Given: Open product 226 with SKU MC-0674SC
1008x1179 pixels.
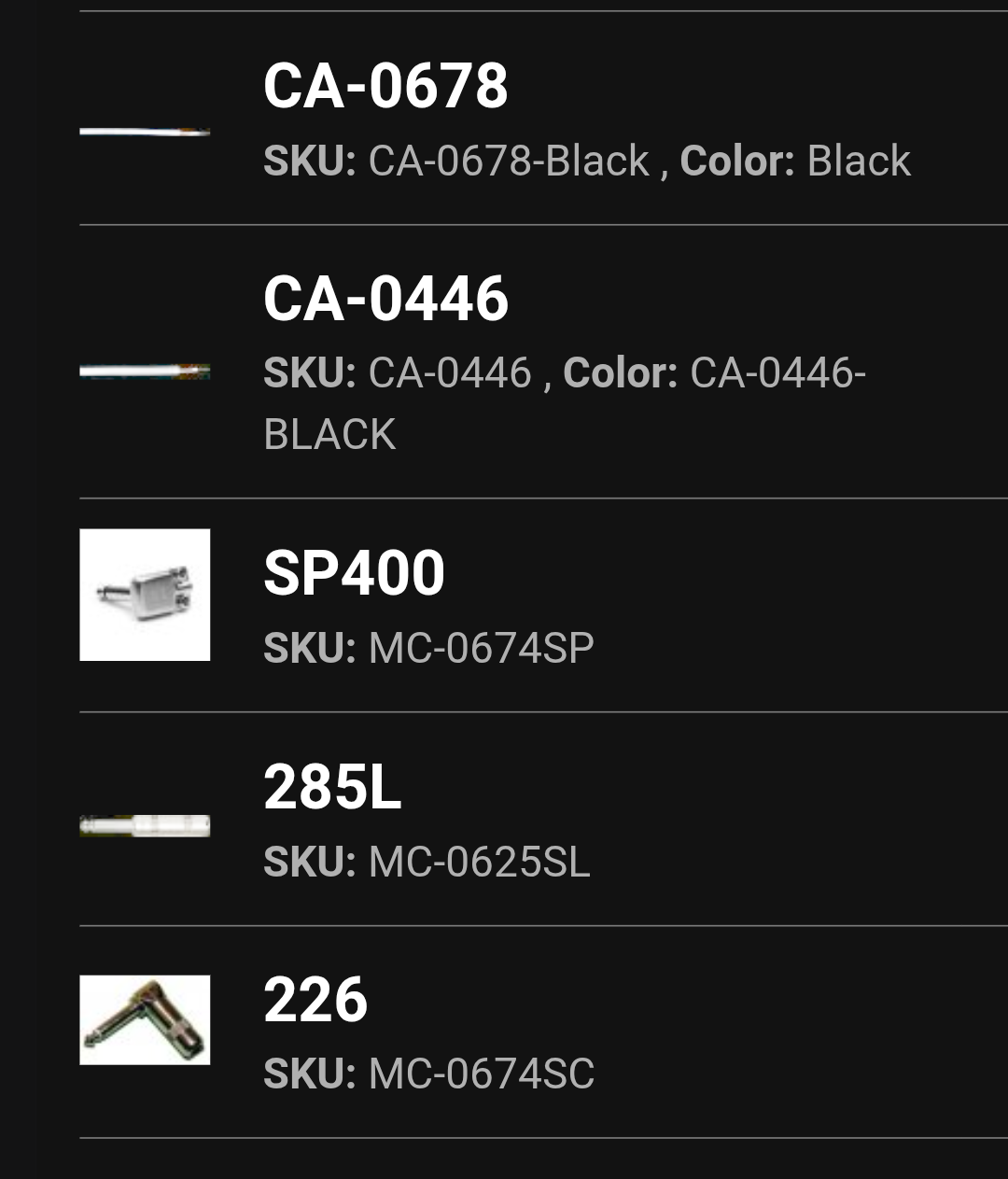Looking at the screenshot, I should [315, 1000].
